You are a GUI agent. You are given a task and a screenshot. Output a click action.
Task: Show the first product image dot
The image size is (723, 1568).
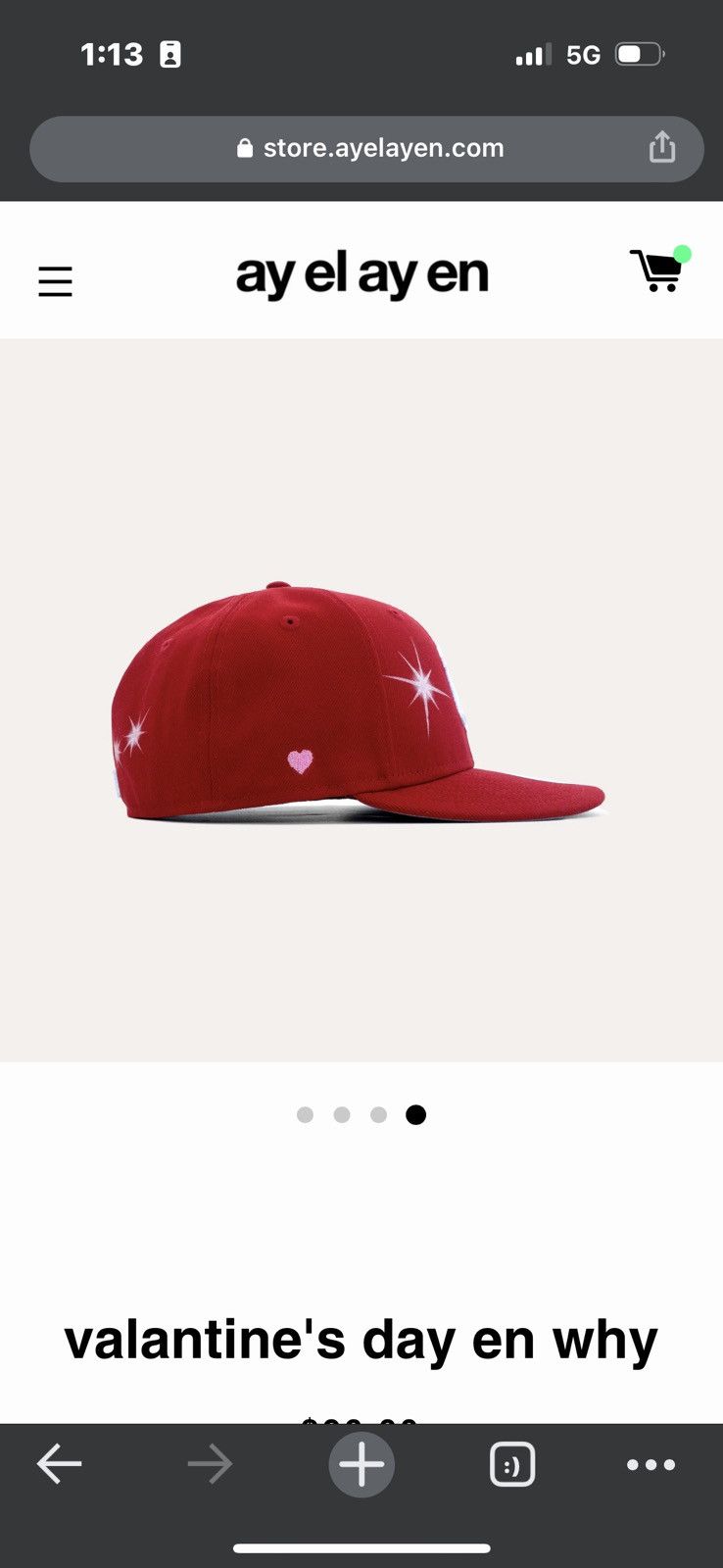point(305,1114)
